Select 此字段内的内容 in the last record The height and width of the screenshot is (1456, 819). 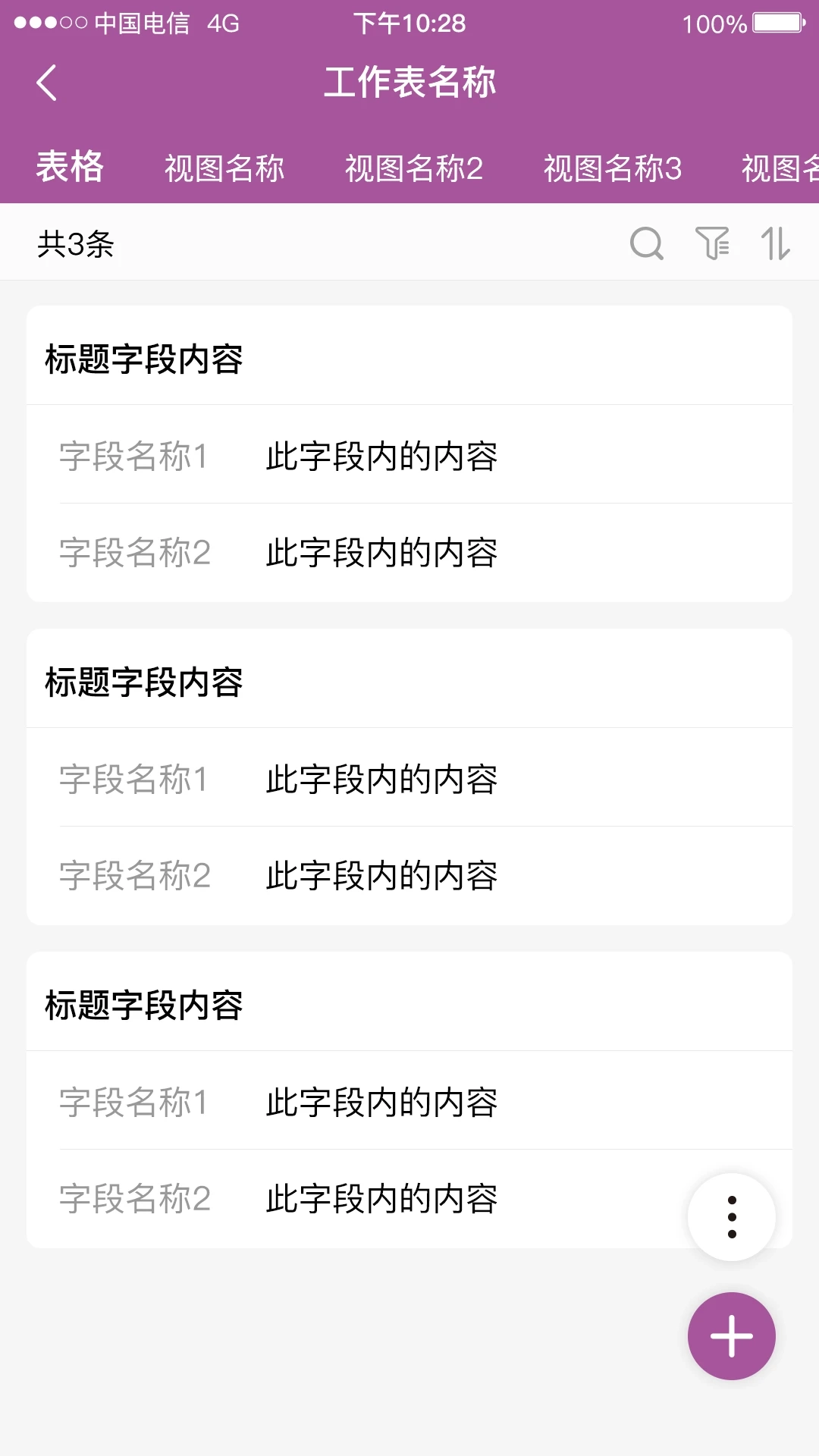pos(381,1198)
